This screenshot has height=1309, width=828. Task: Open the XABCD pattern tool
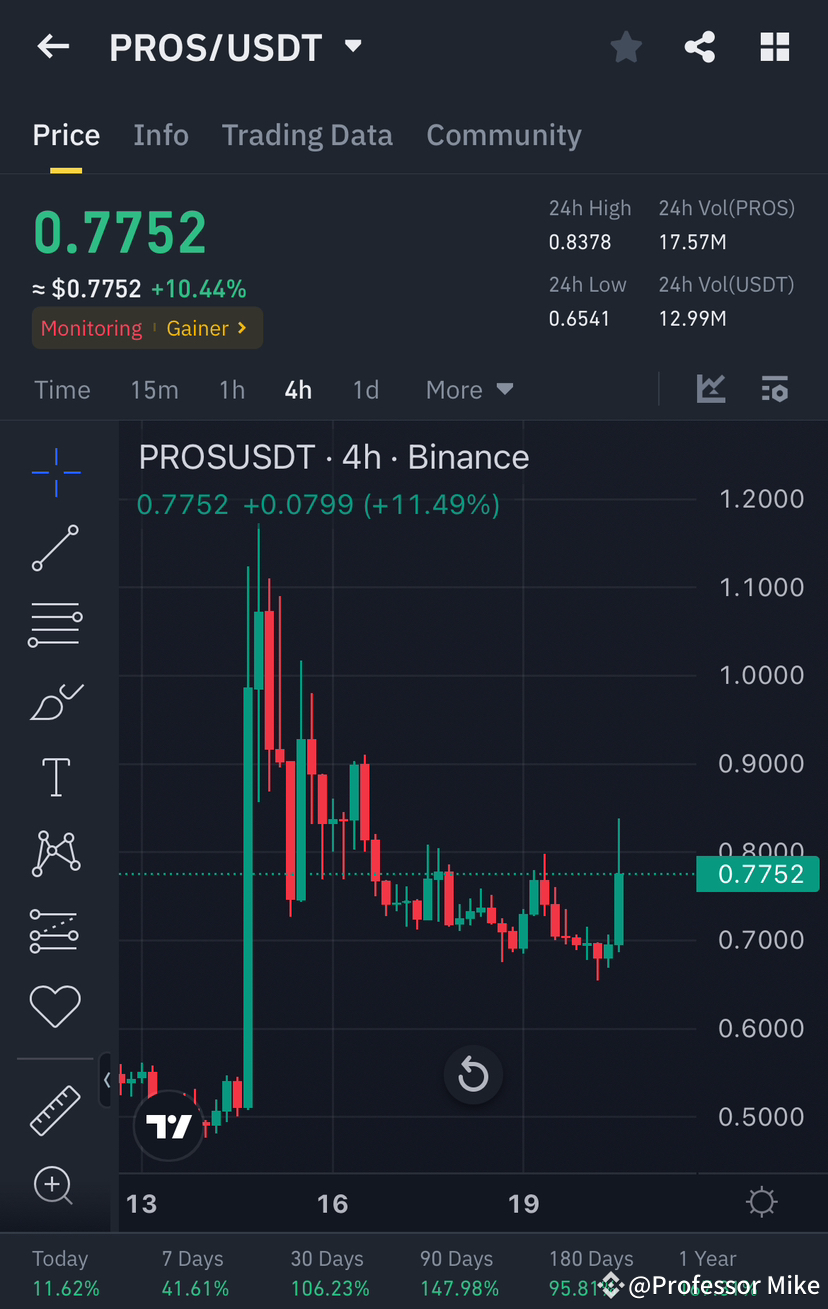(x=55, y=853)
